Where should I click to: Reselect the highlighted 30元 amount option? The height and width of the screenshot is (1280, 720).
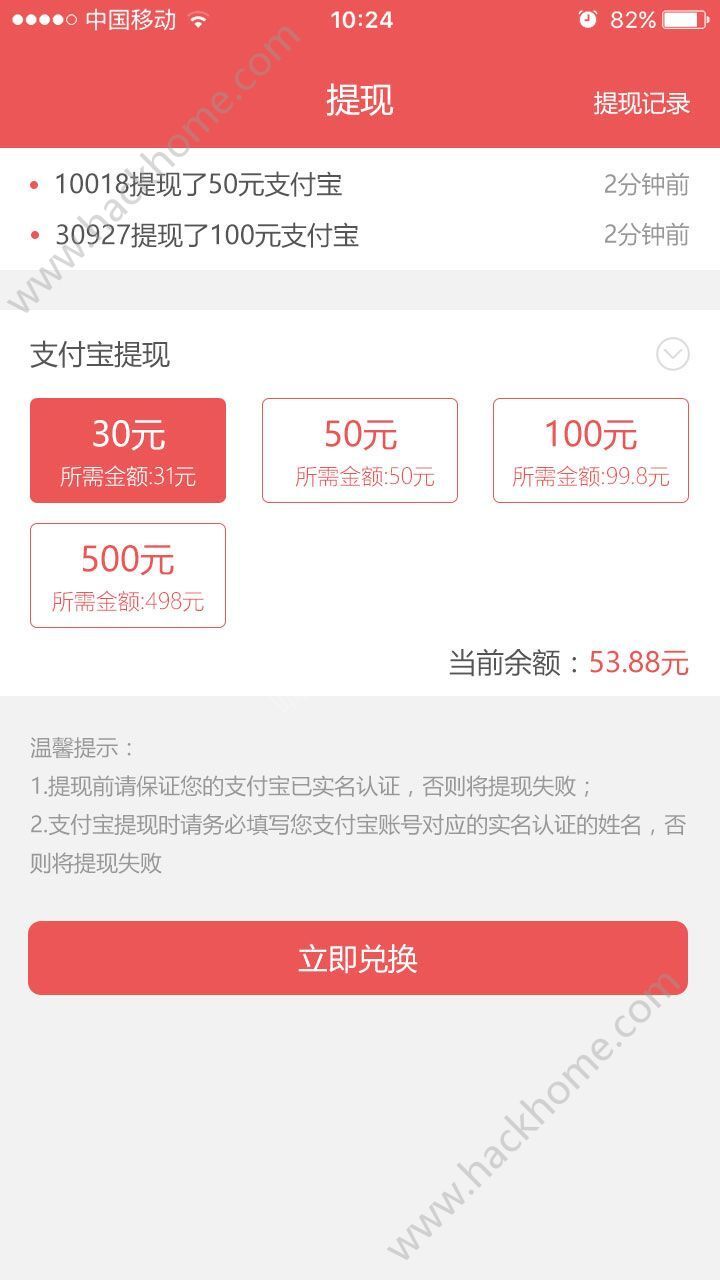coord(127,450)
